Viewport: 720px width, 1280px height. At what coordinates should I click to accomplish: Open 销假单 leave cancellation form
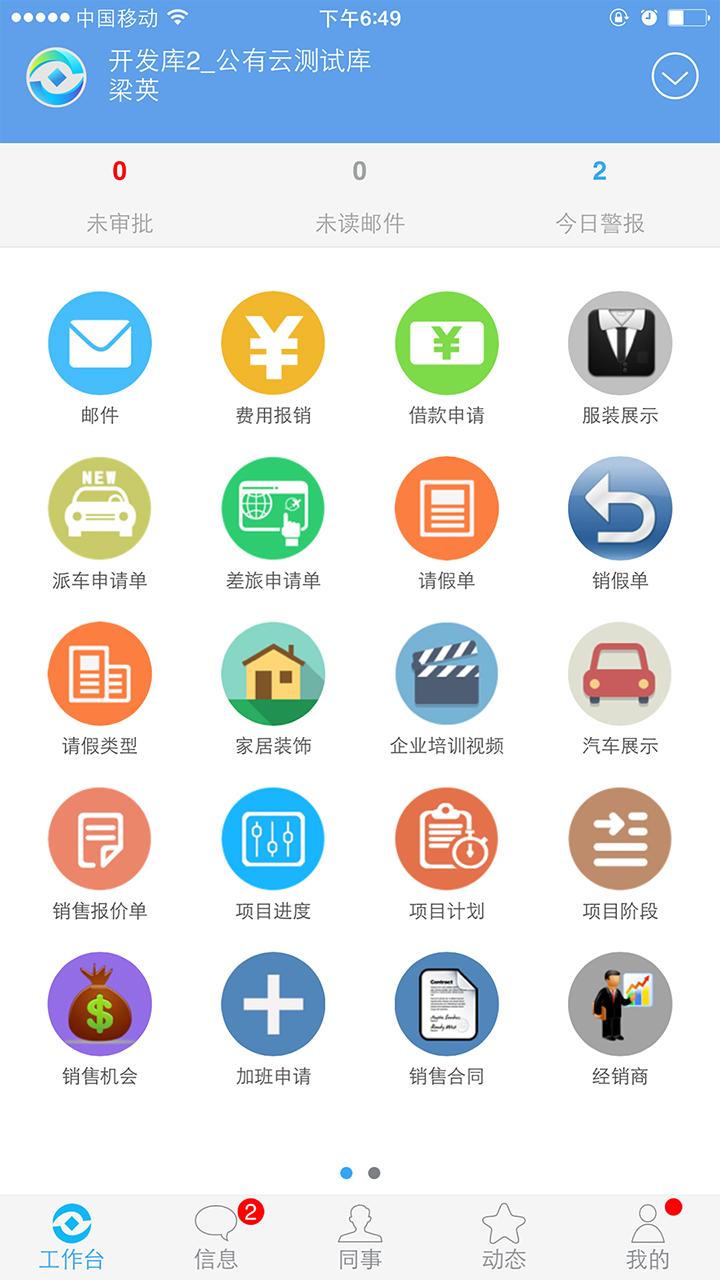[x=620, y=508]
